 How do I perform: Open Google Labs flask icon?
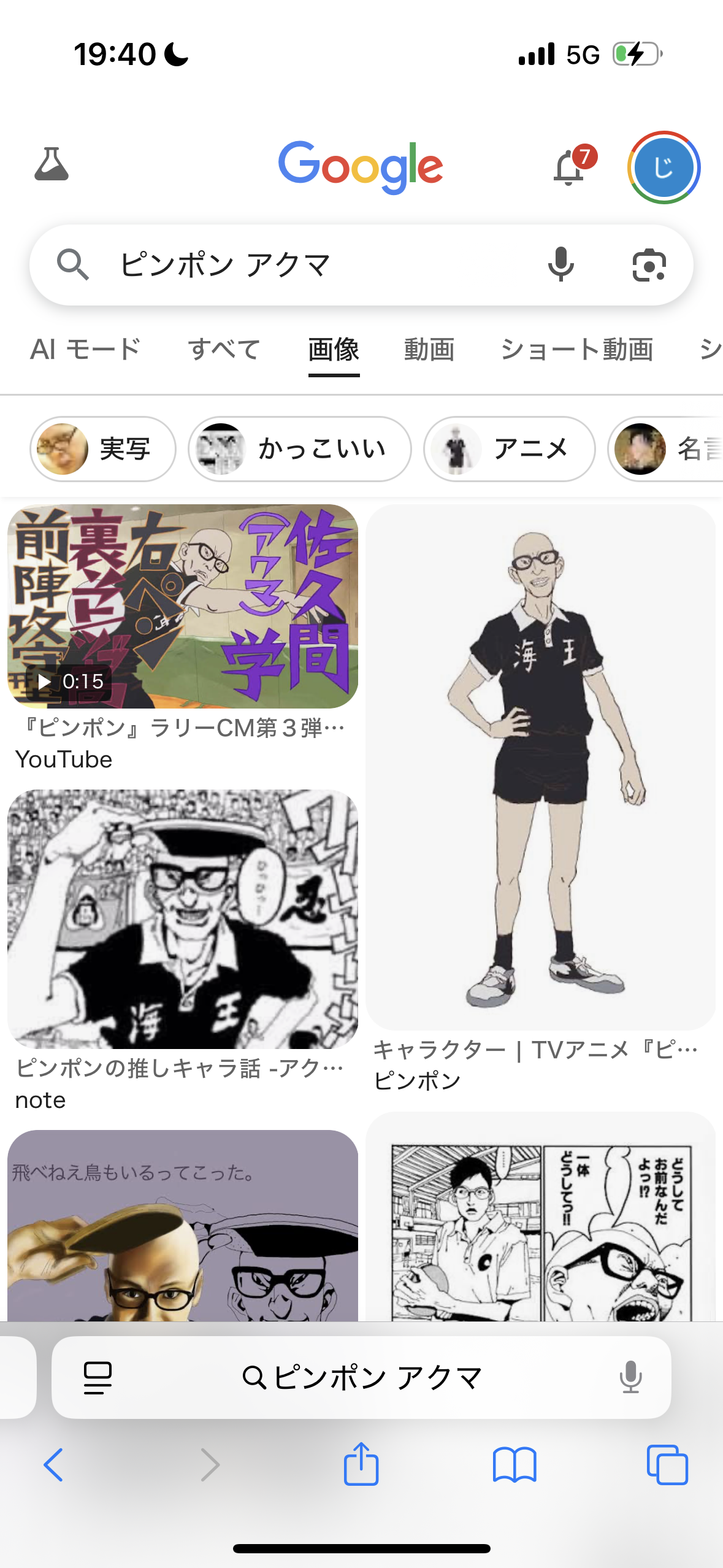(52, 164)
